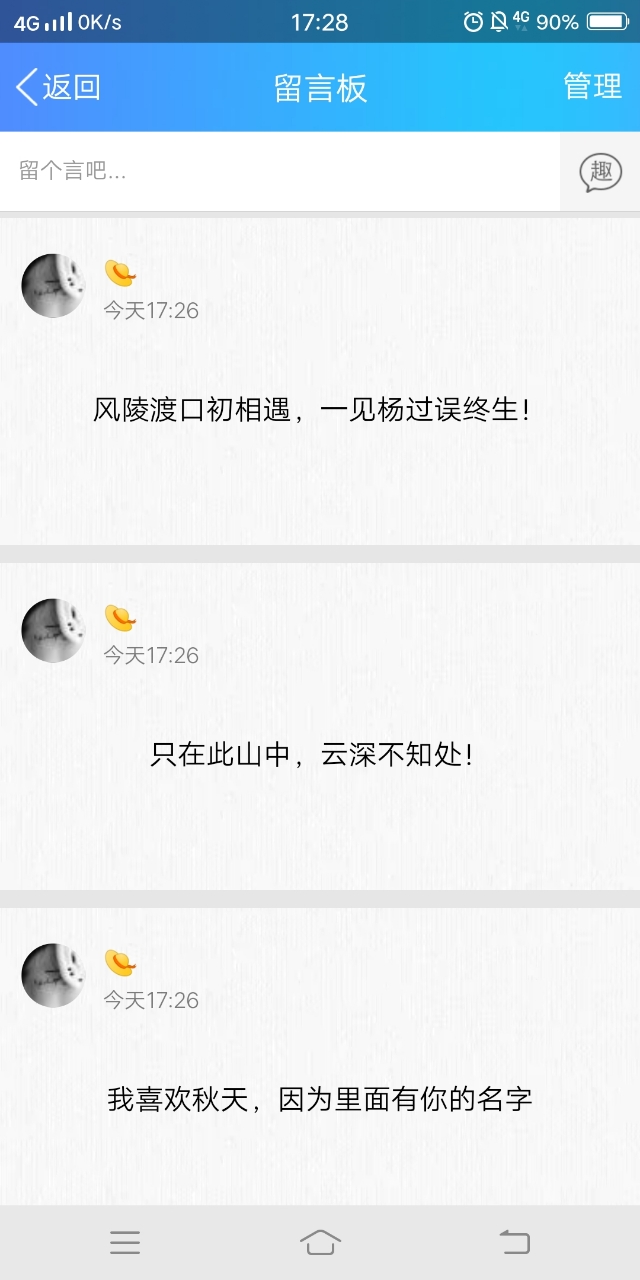640x1280 pixels.
Task: Open avatar on the 只在此山中 message
Action: point(53,631)
